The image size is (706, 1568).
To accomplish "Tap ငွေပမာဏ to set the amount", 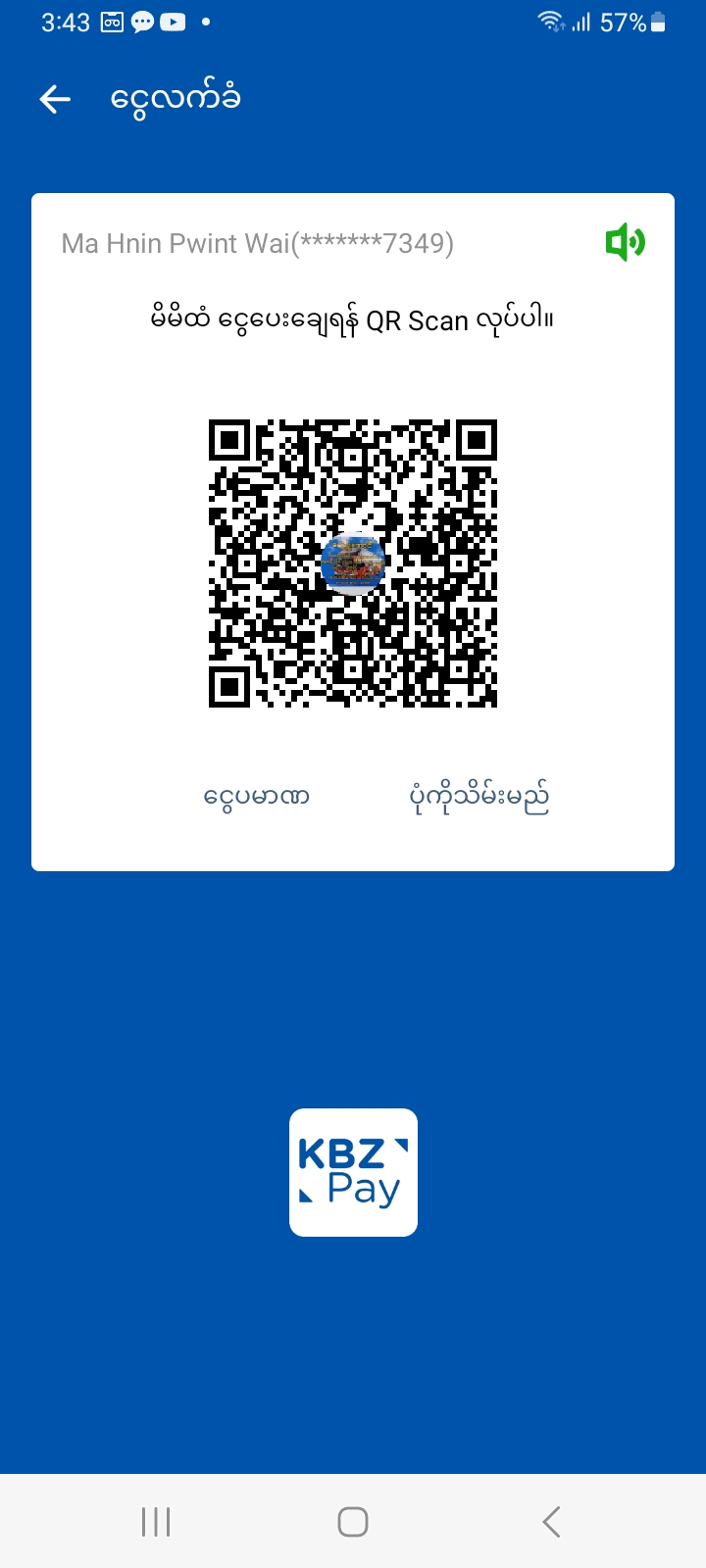I will [x=257, y=797].
